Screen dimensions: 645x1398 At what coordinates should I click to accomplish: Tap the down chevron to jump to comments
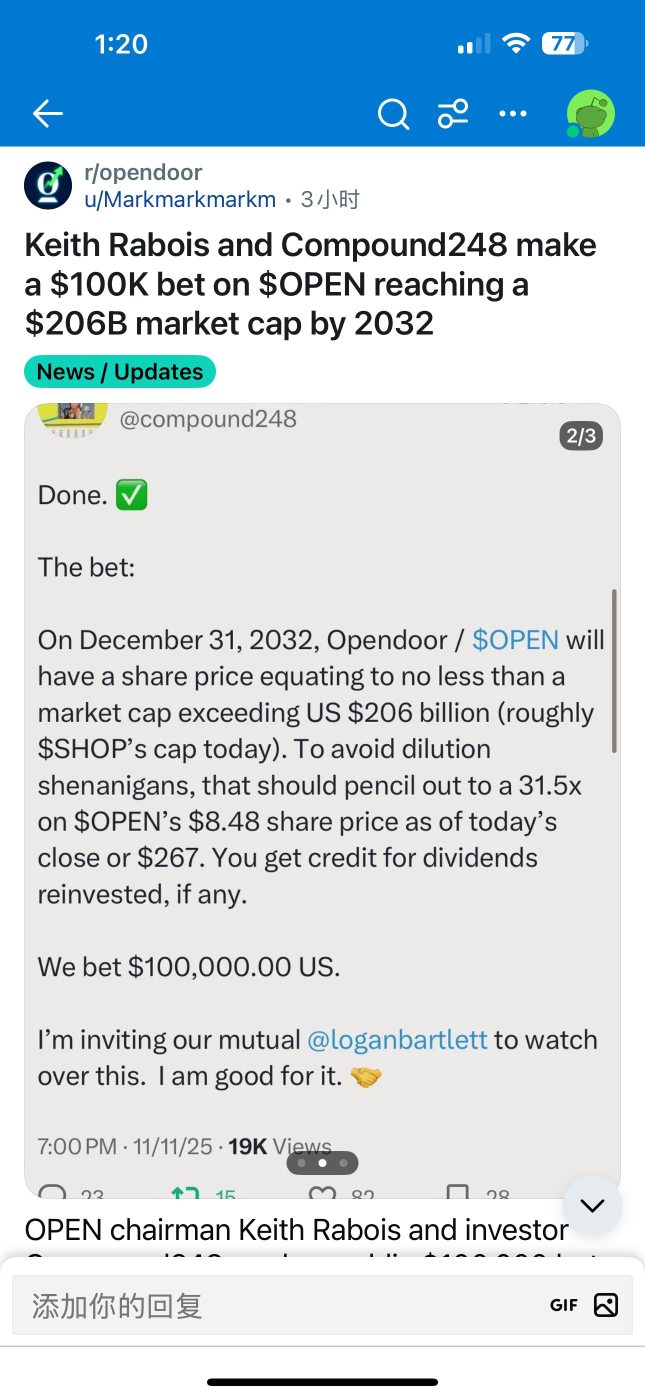click(x=593, y=1206)
